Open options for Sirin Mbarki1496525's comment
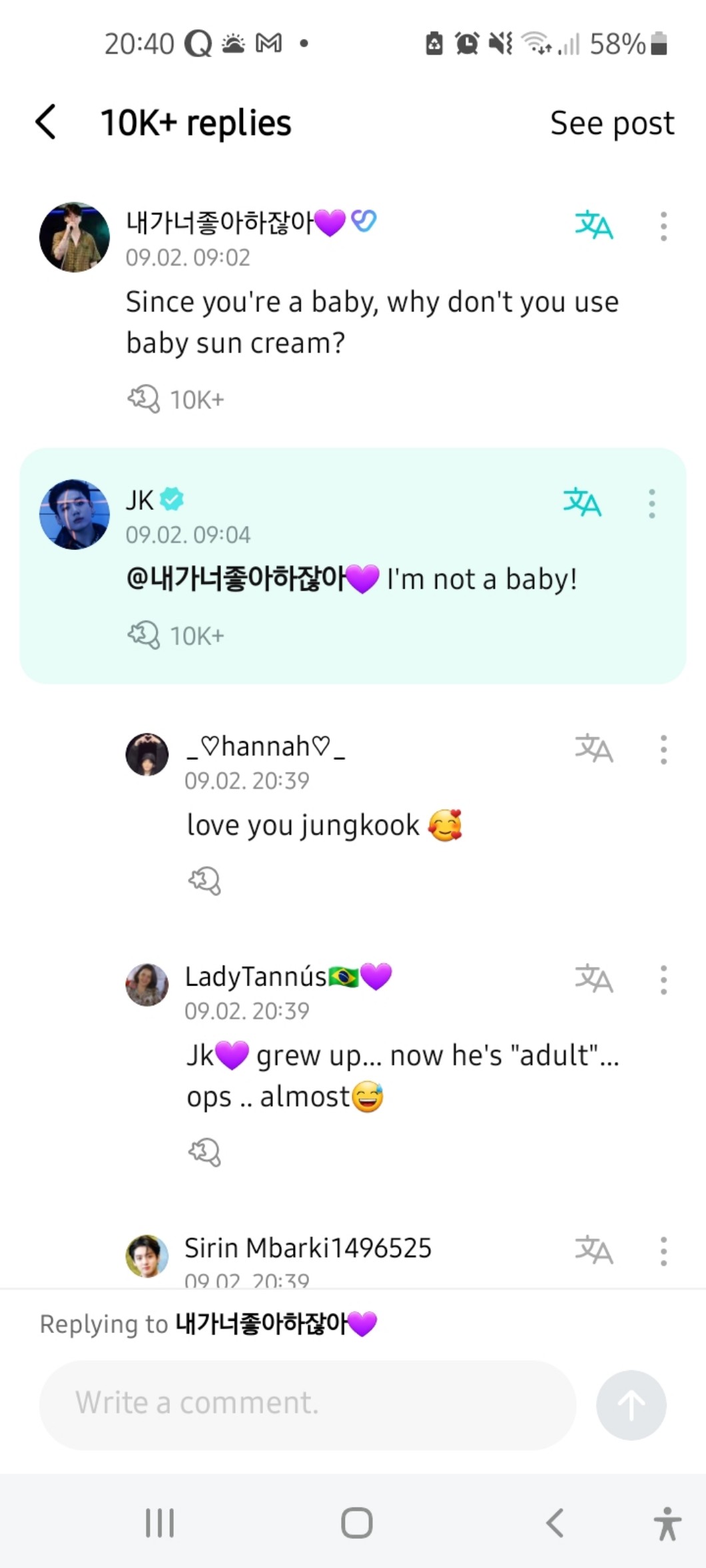 click(x=663, y=1251)
